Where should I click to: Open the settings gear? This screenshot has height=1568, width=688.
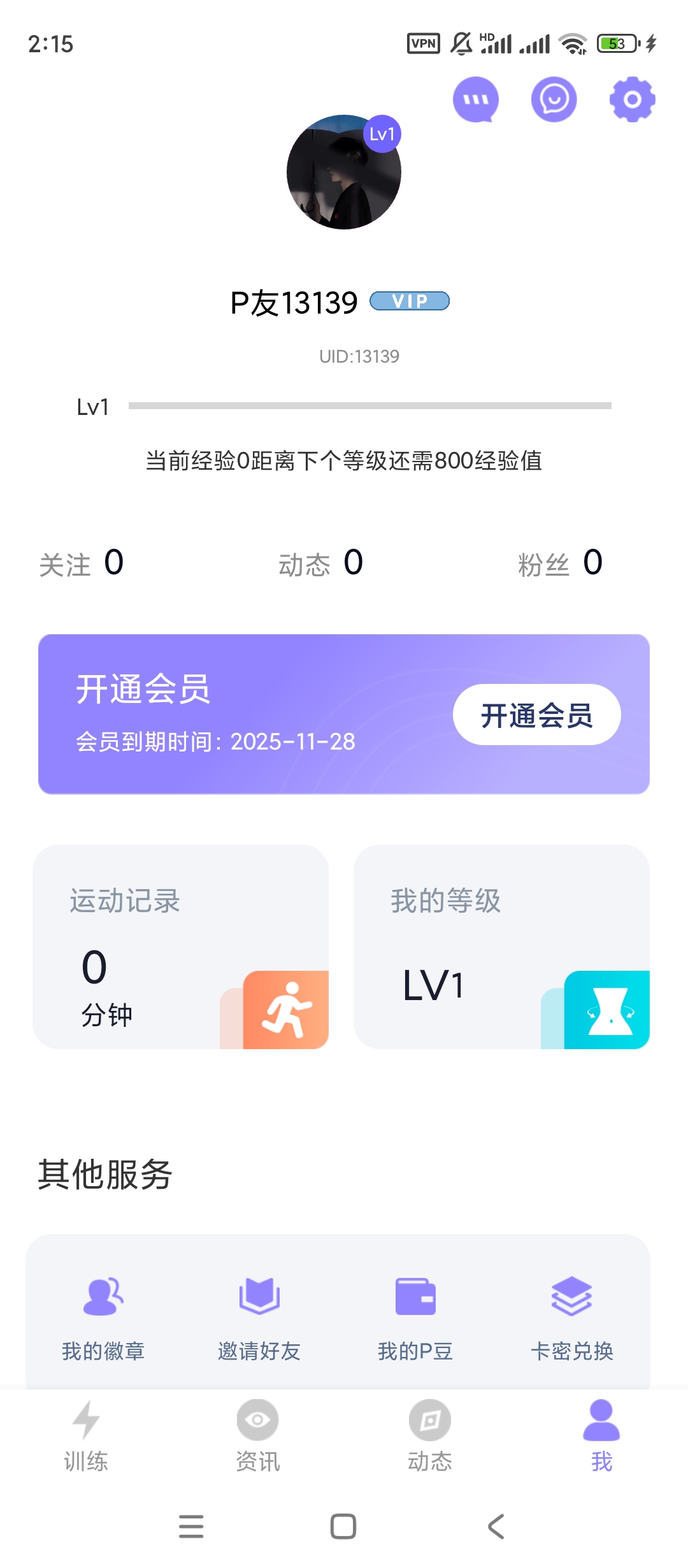pos(632,99)
